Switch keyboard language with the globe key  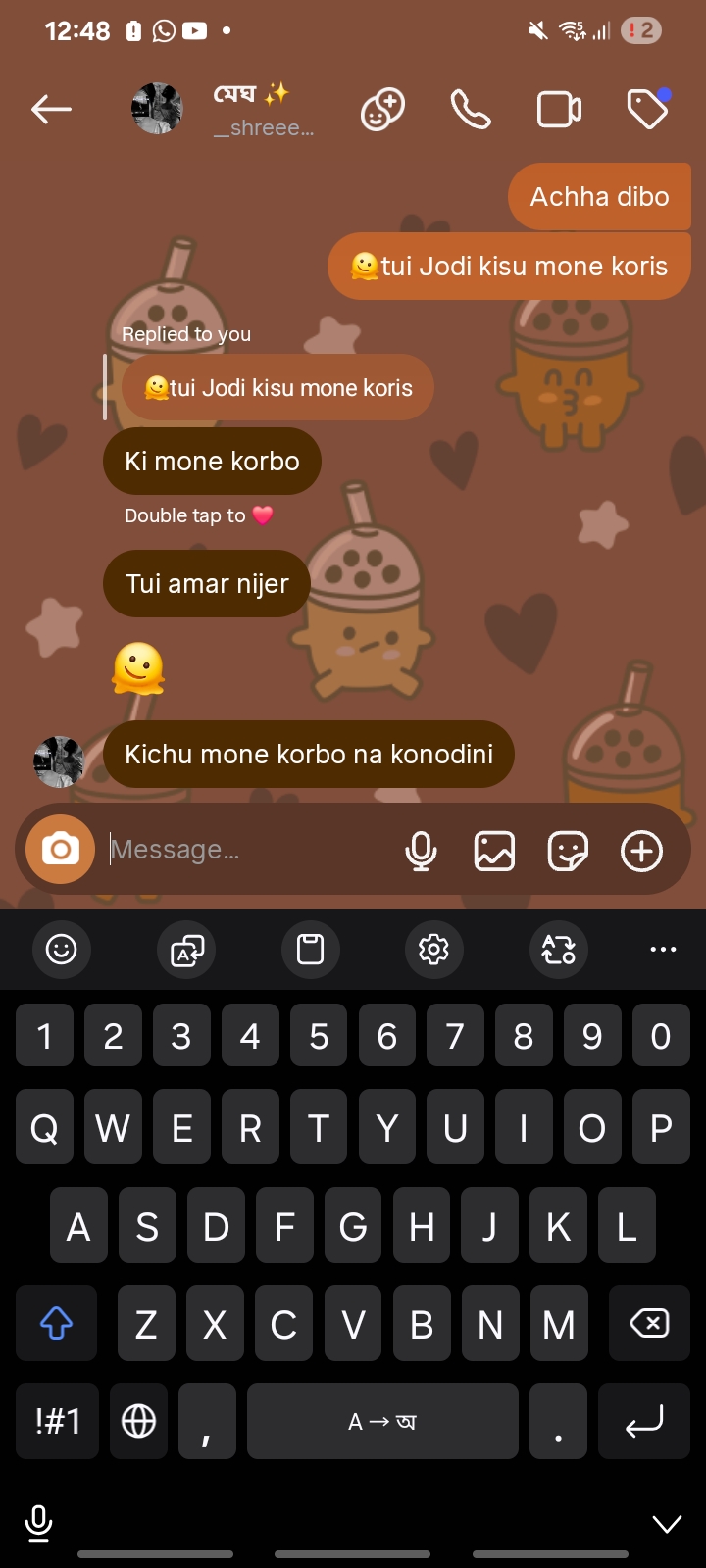(x=138, y=1421)
